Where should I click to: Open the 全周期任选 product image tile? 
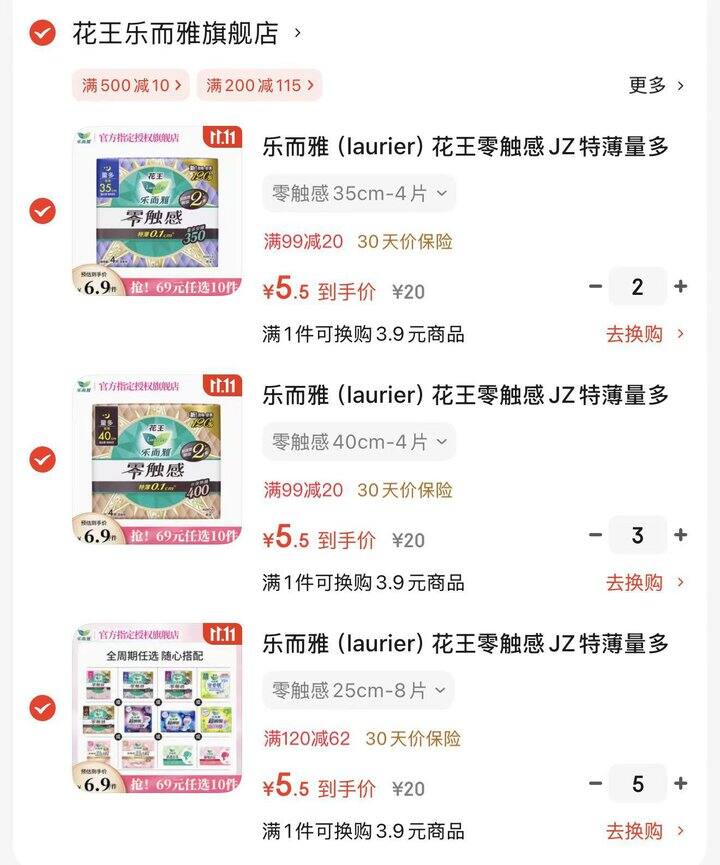pos(157,708)
